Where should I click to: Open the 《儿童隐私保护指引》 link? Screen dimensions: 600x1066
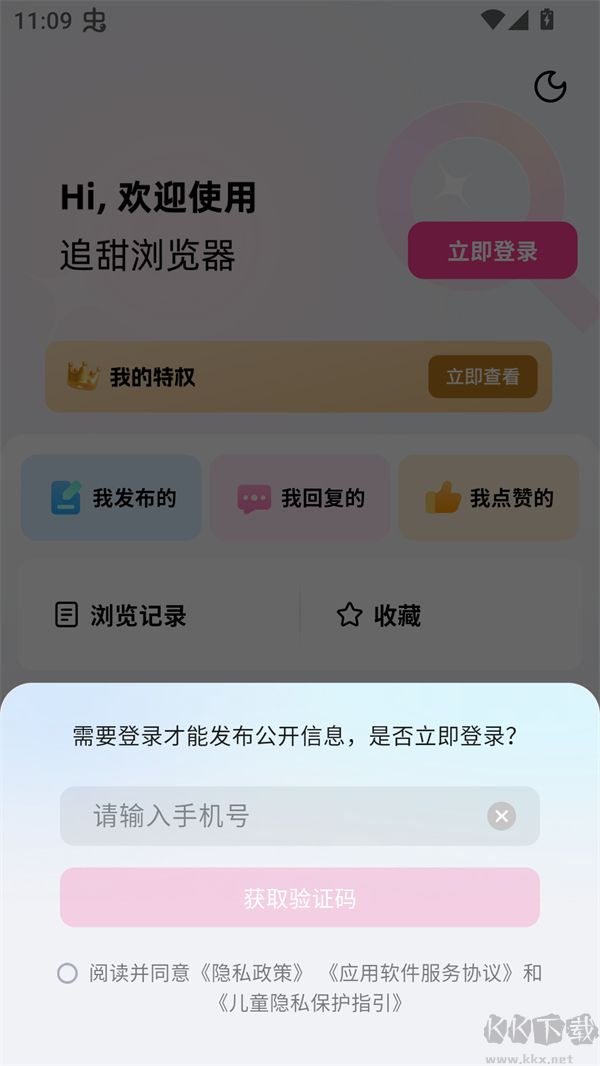310,1003
